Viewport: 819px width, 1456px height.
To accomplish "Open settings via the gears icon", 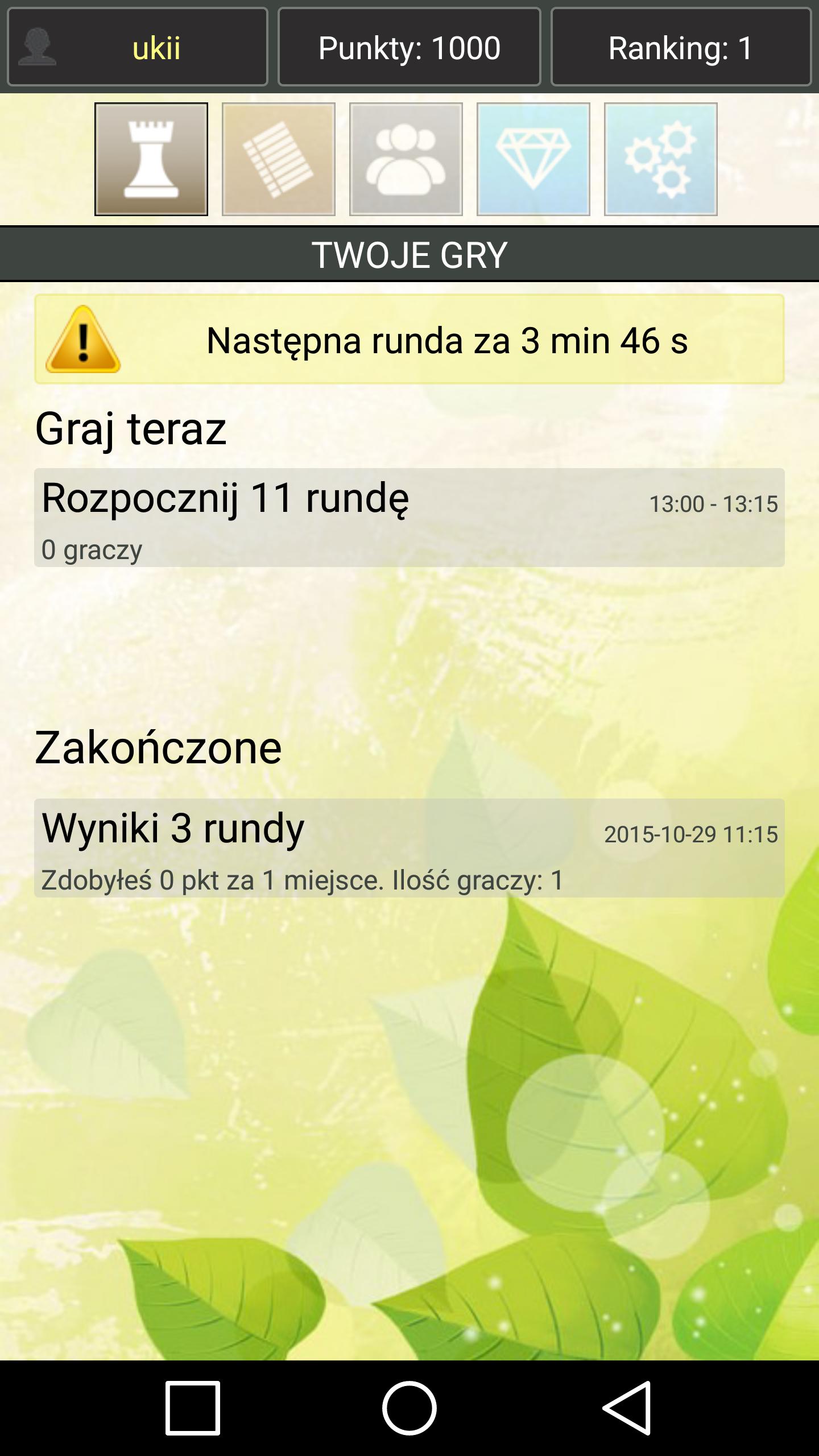I will pyautogui.click(x=660, y=159).
